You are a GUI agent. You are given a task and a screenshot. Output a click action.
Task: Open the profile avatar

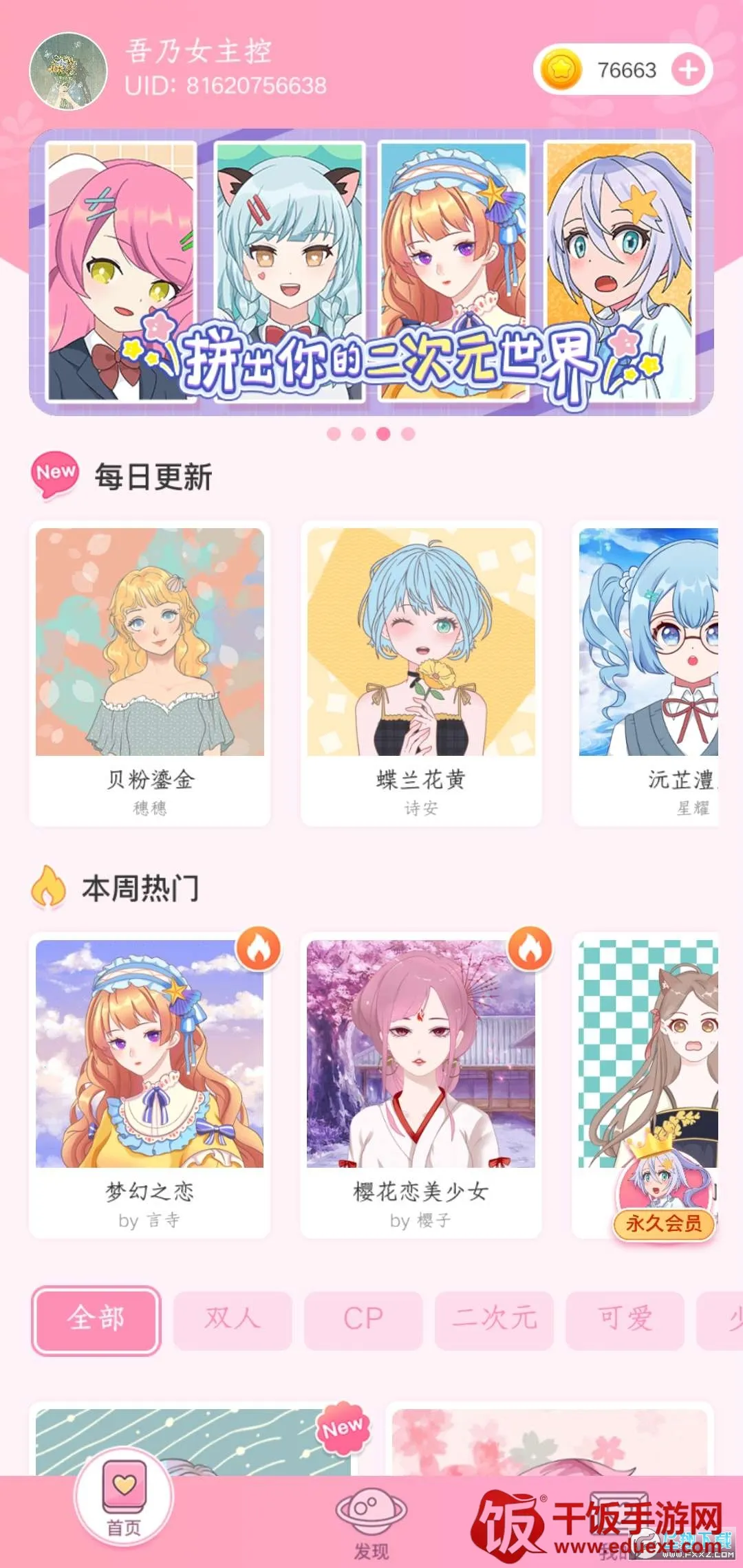(x=68, y=72)
